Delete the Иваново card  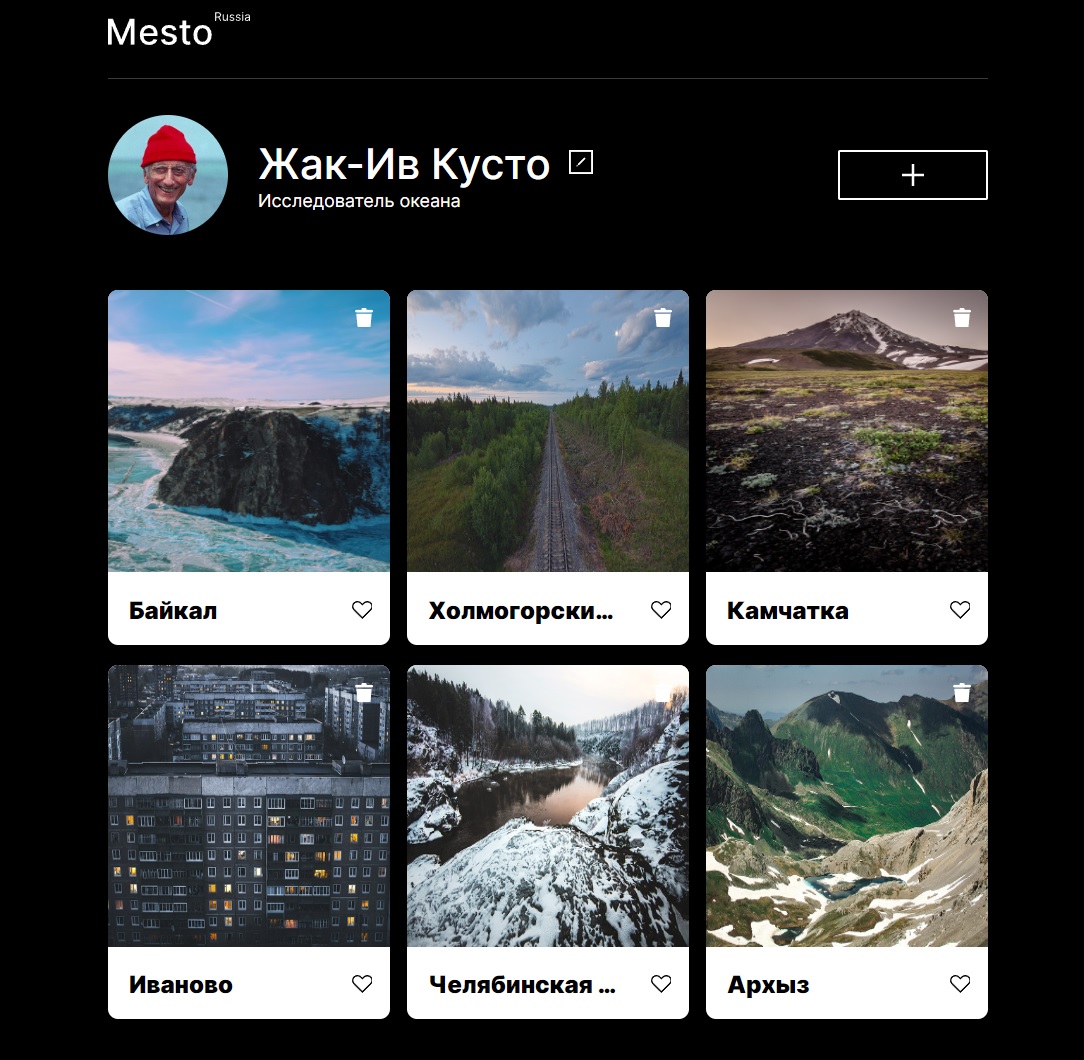coord(364,692)
